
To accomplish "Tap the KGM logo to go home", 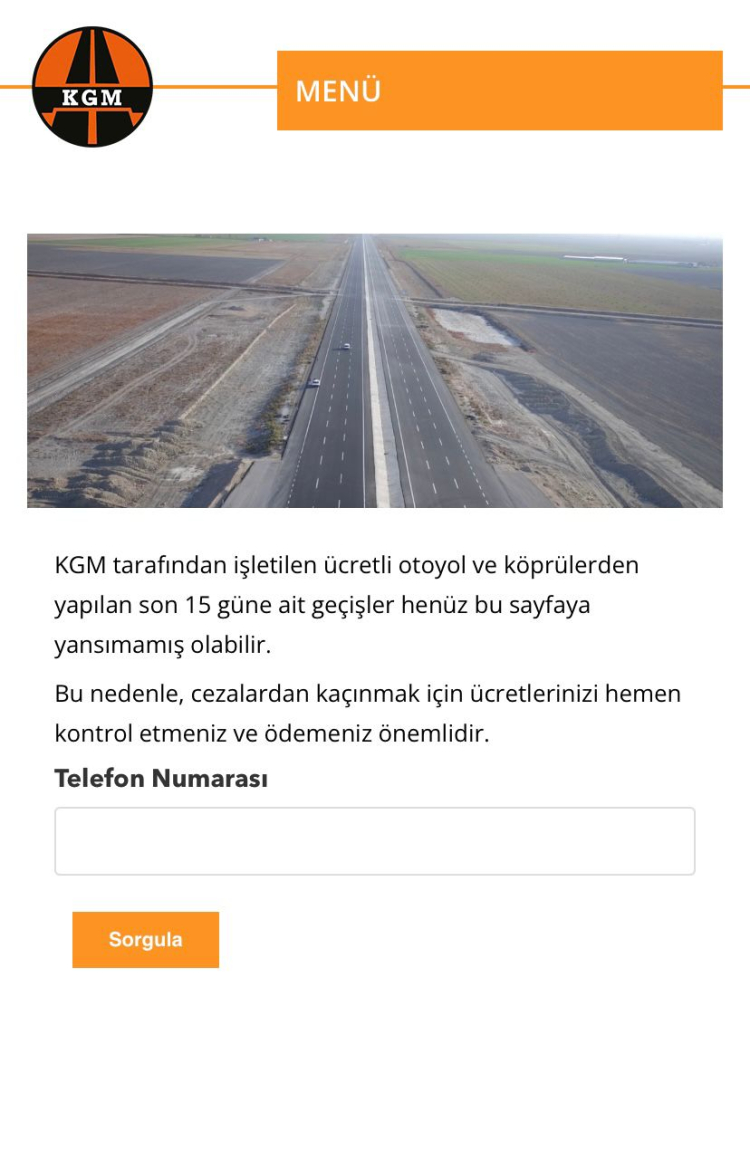I will pos(92,87).
